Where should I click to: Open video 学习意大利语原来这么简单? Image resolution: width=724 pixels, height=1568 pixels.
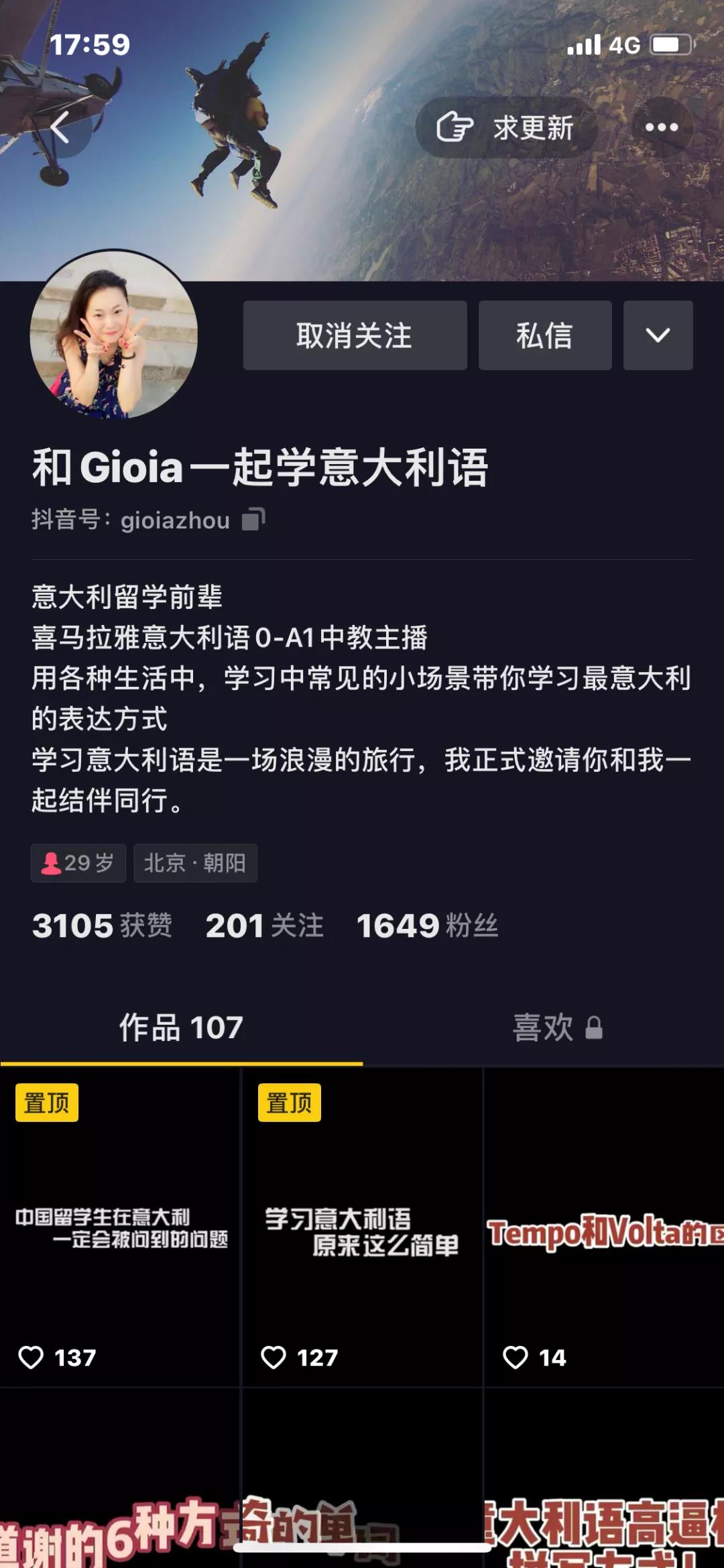tap(362, 1227)
